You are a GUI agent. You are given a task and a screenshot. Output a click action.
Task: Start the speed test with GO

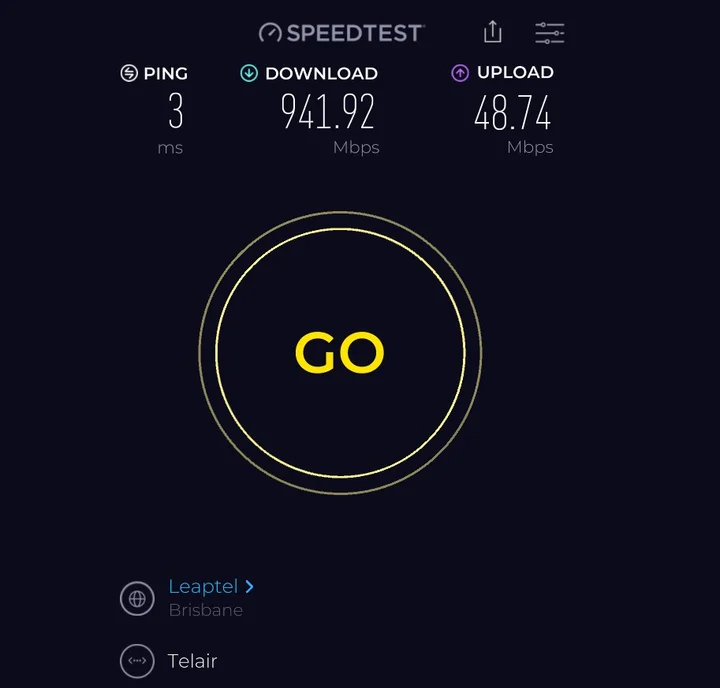coord(340,352)
